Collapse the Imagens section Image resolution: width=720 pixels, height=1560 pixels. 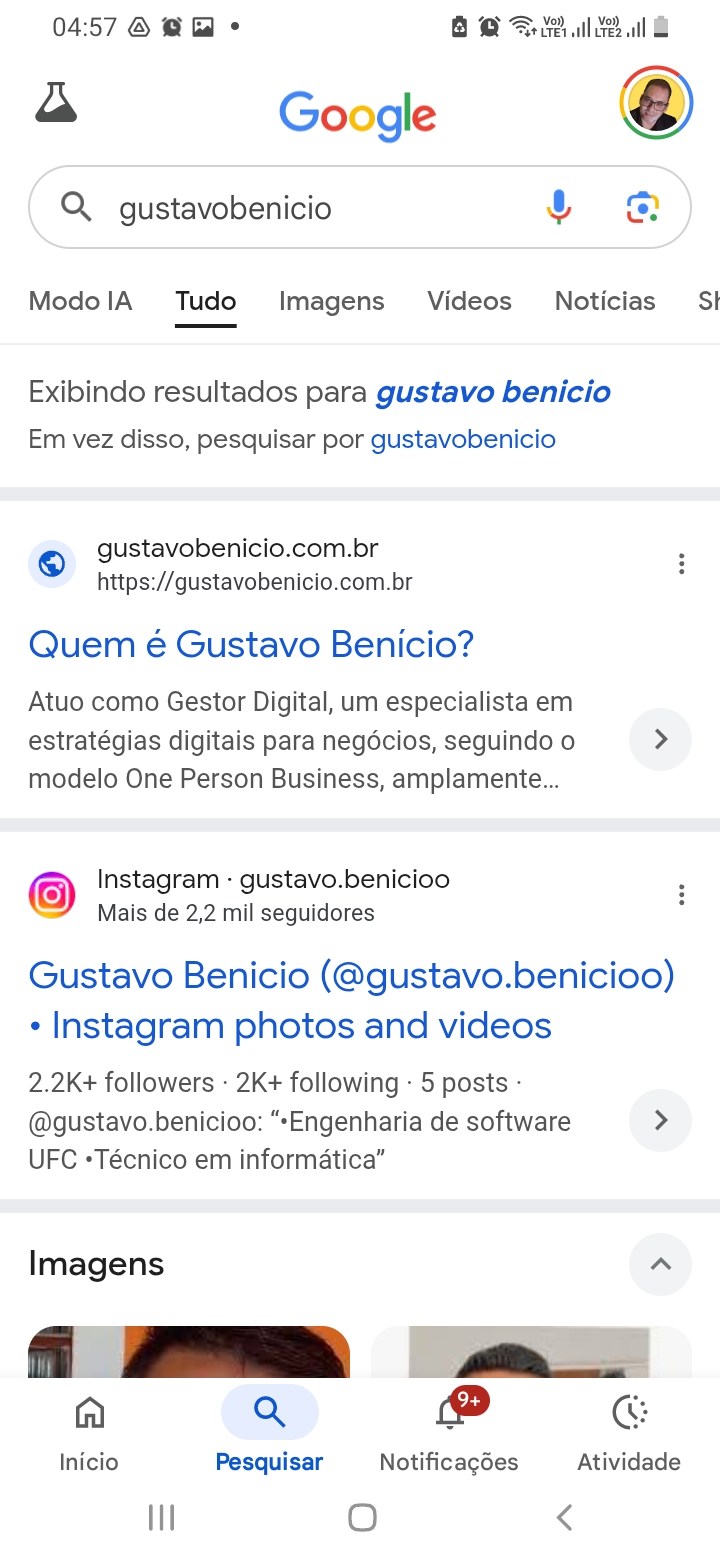tap(660, 1264)
